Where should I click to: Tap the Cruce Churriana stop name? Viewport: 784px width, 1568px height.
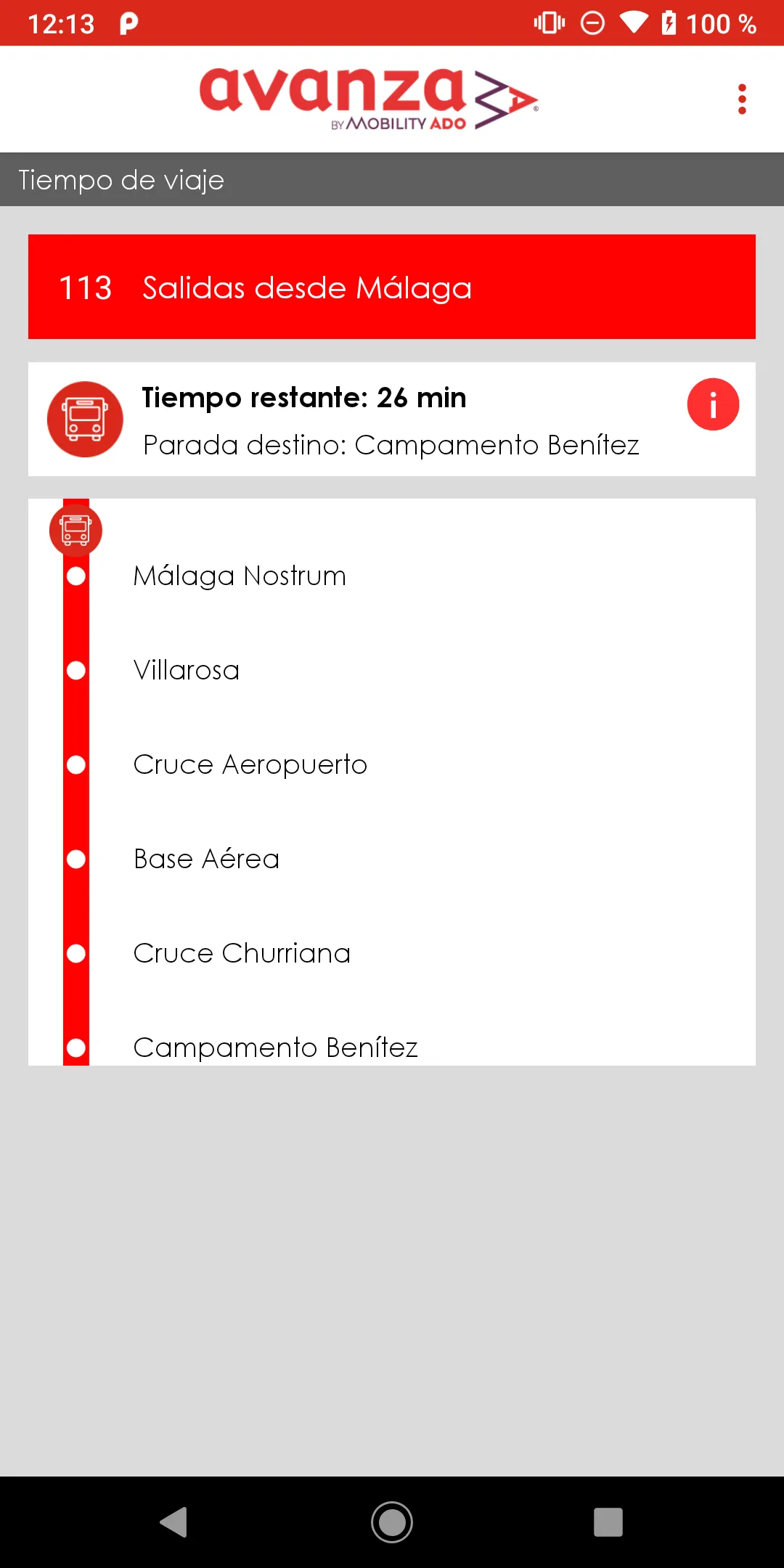(x=242, y=953)
